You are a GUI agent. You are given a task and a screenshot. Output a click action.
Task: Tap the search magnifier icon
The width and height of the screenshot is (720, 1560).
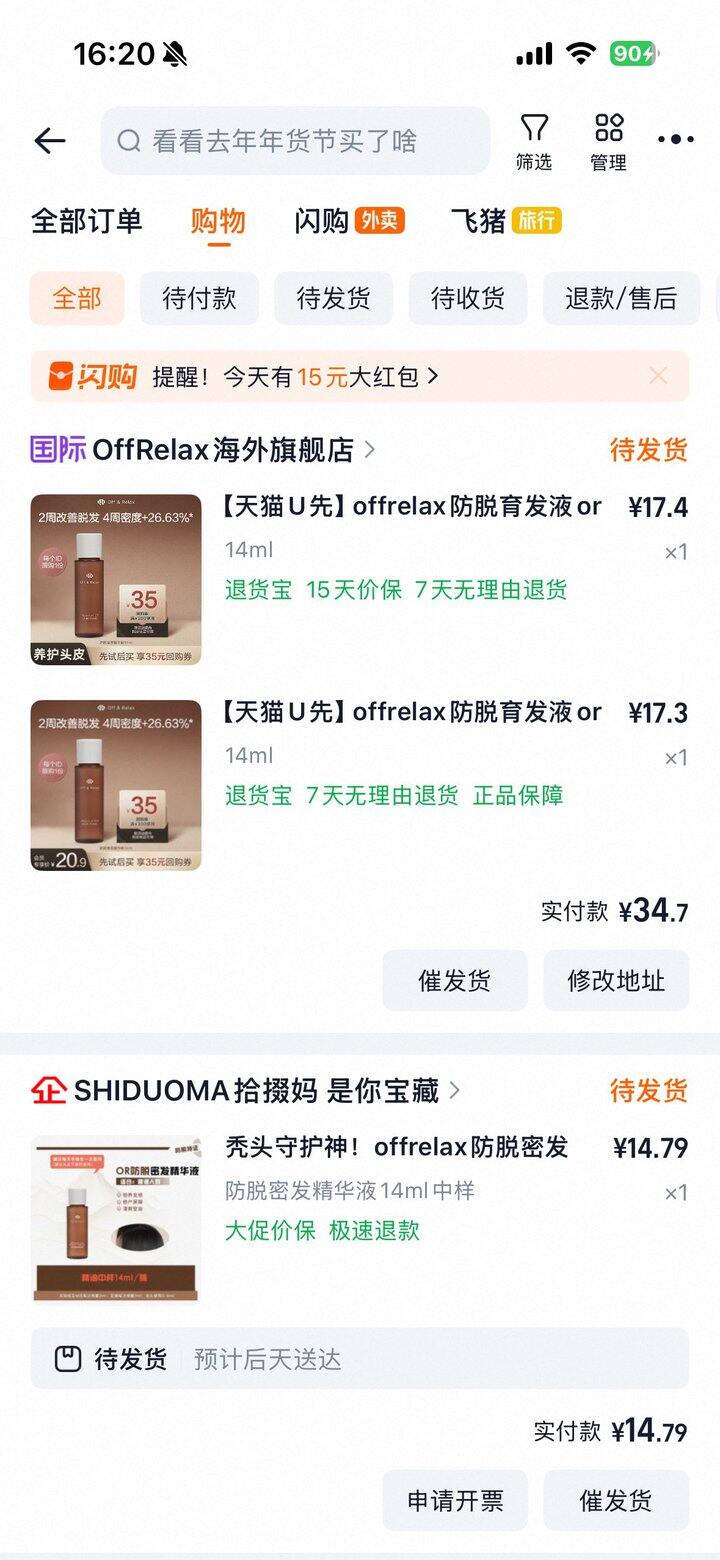click(130, 141)
